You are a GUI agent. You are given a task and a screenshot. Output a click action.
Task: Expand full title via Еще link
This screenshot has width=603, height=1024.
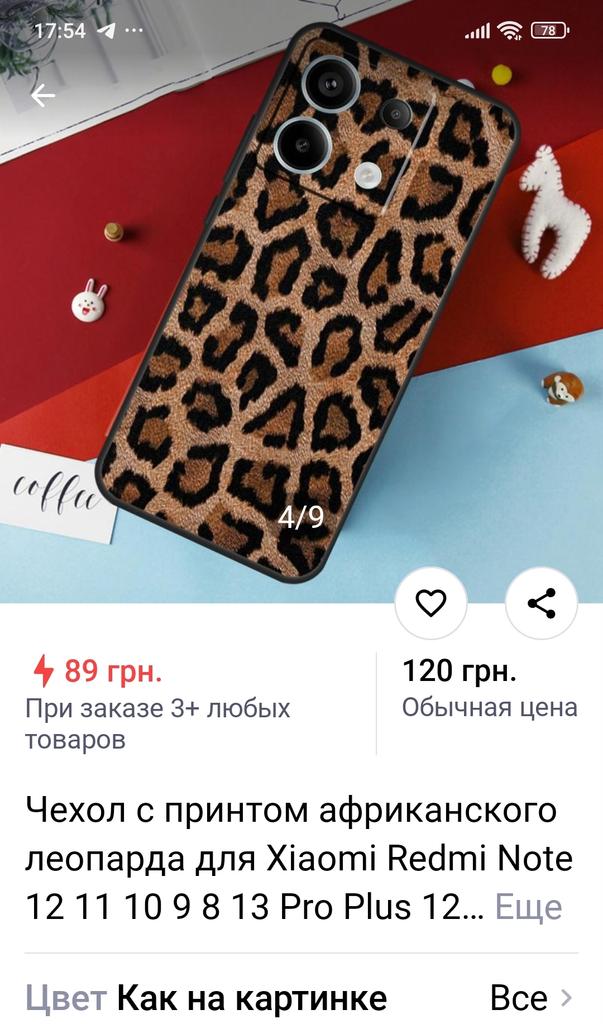[528, 907]
